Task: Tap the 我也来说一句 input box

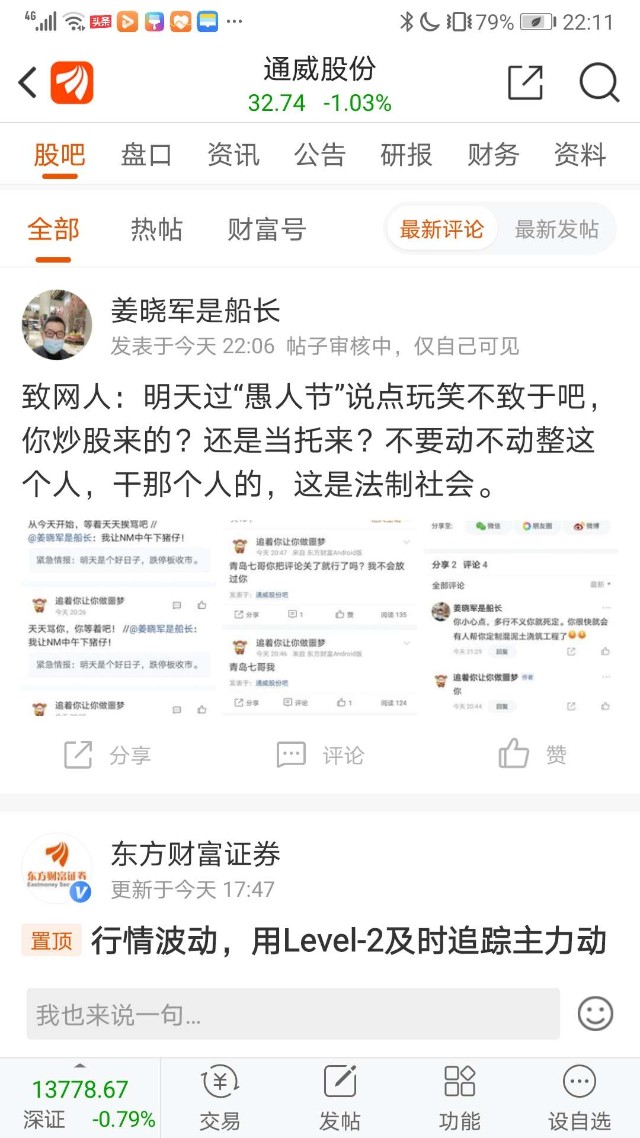Action: pyautogui.click(x=292, y=1015)
